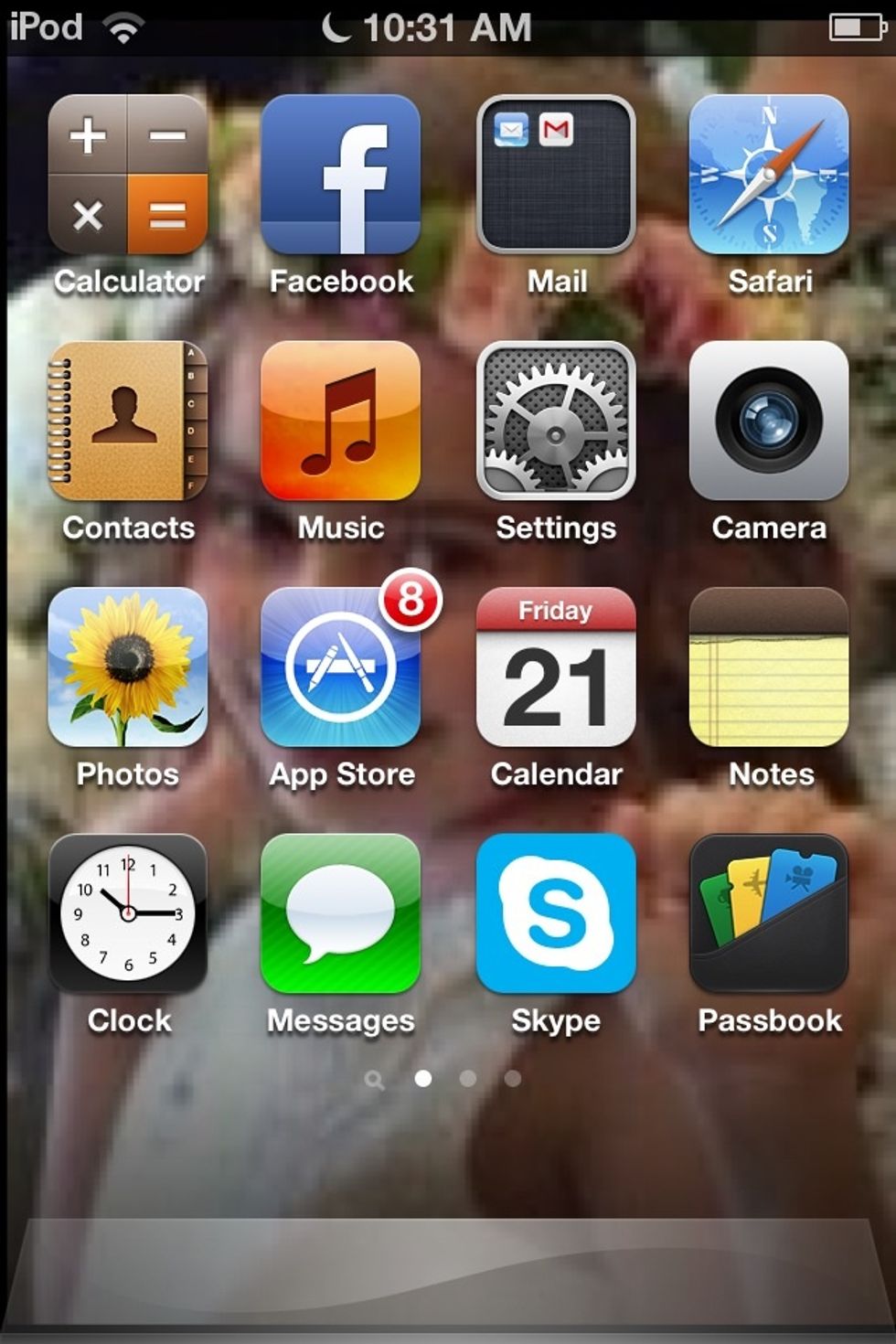Open the Photos app

point(128,667)
